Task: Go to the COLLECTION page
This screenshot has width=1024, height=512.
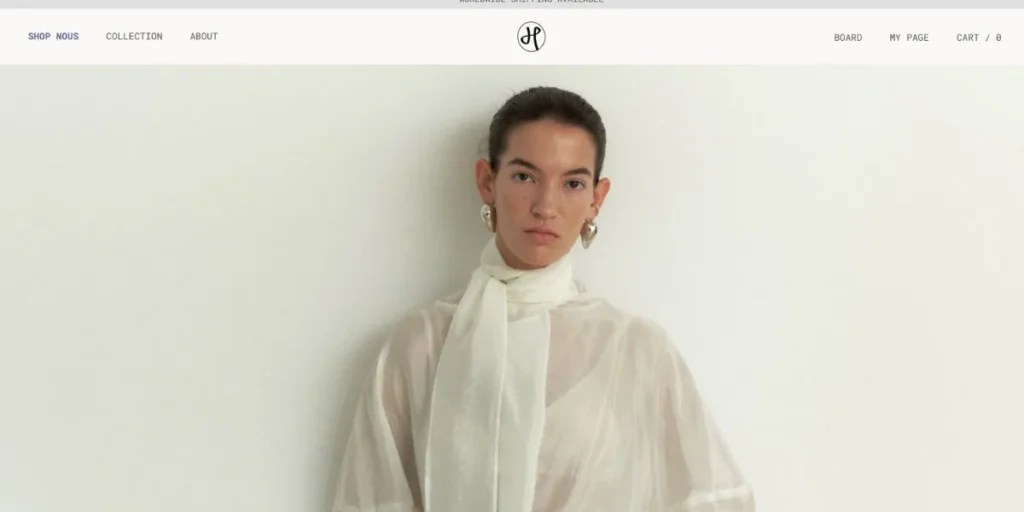Action: coord(134,37)
